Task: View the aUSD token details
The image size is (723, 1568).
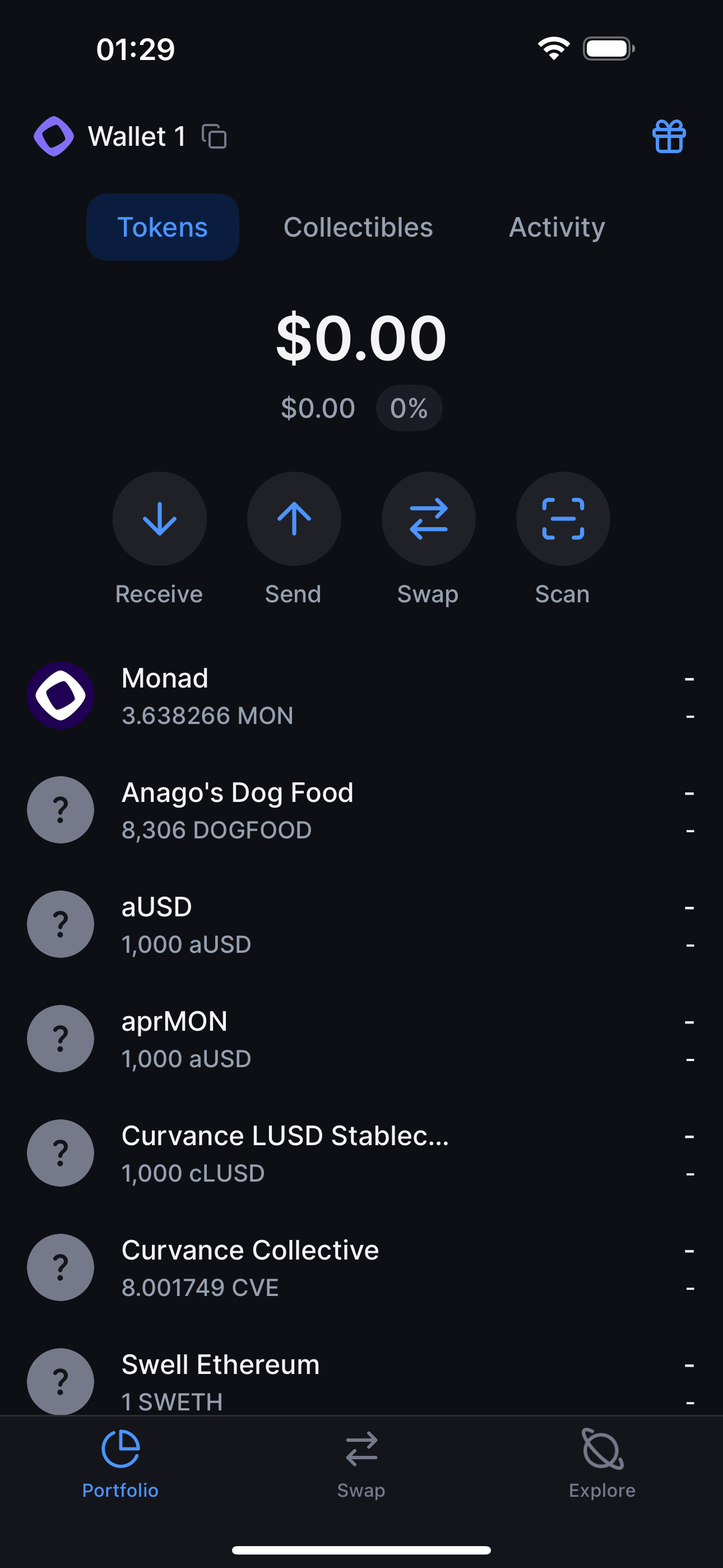Action: point(361,925)
